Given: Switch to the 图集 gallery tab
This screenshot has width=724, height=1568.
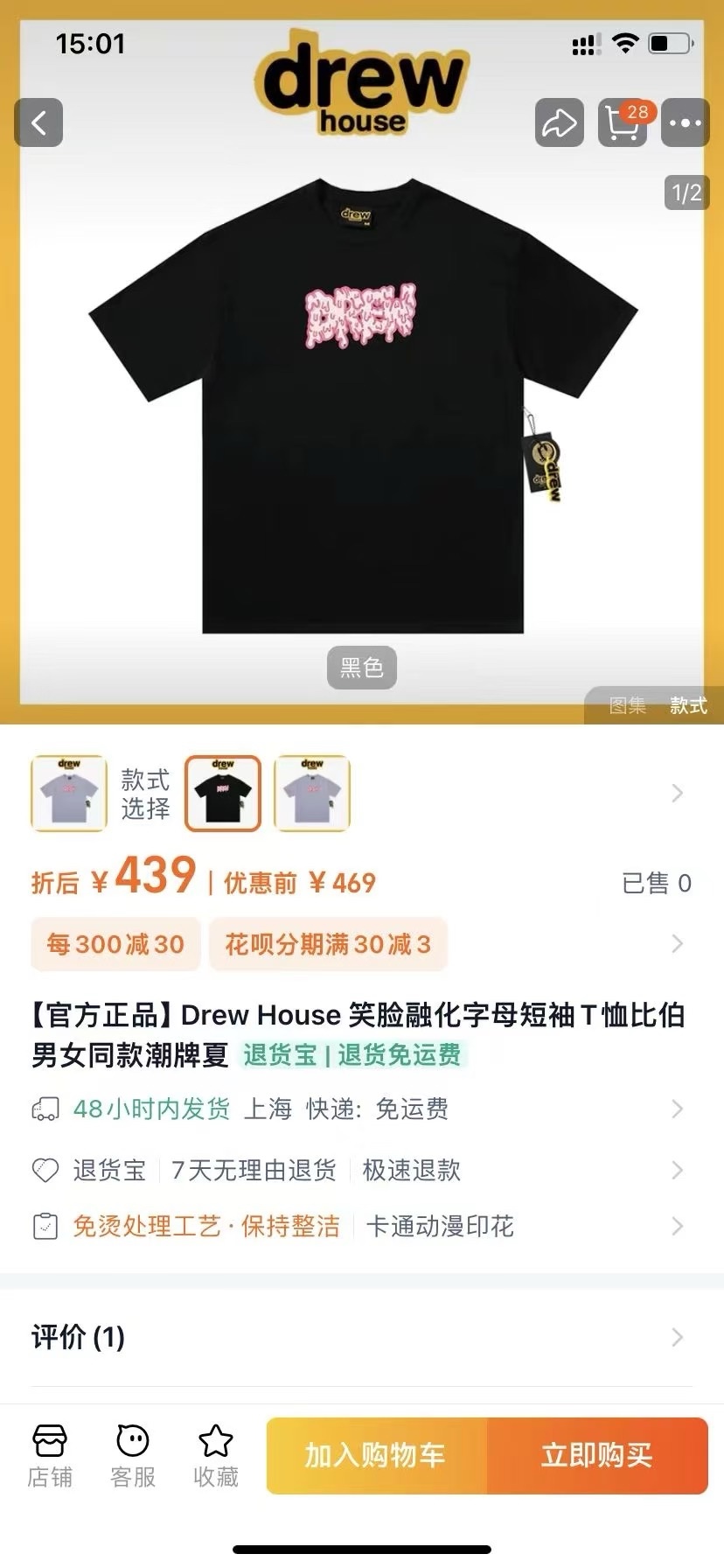Looking at the screenshot, I should pos(627,705).
